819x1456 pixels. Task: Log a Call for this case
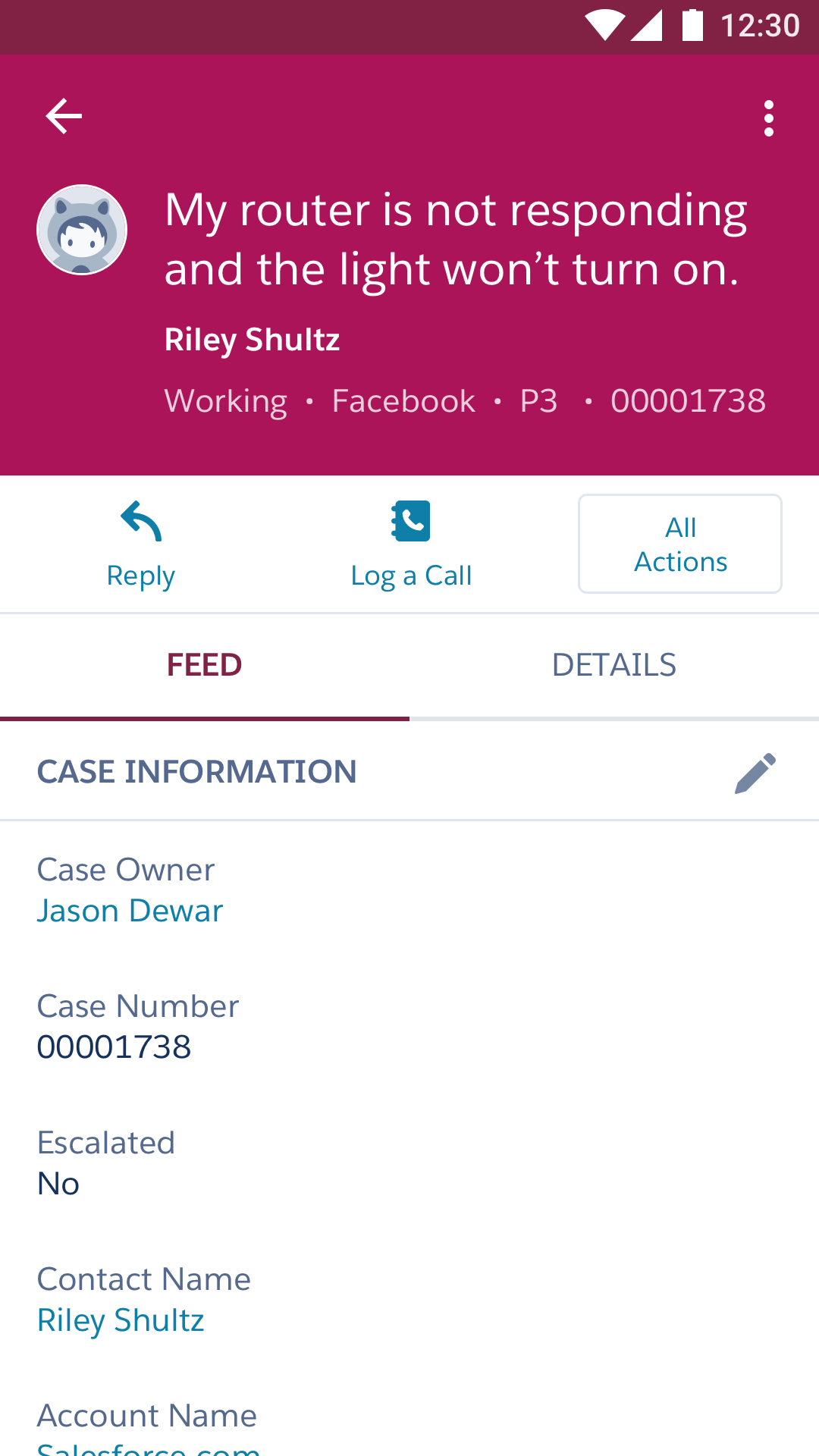(x=411, y=544)
